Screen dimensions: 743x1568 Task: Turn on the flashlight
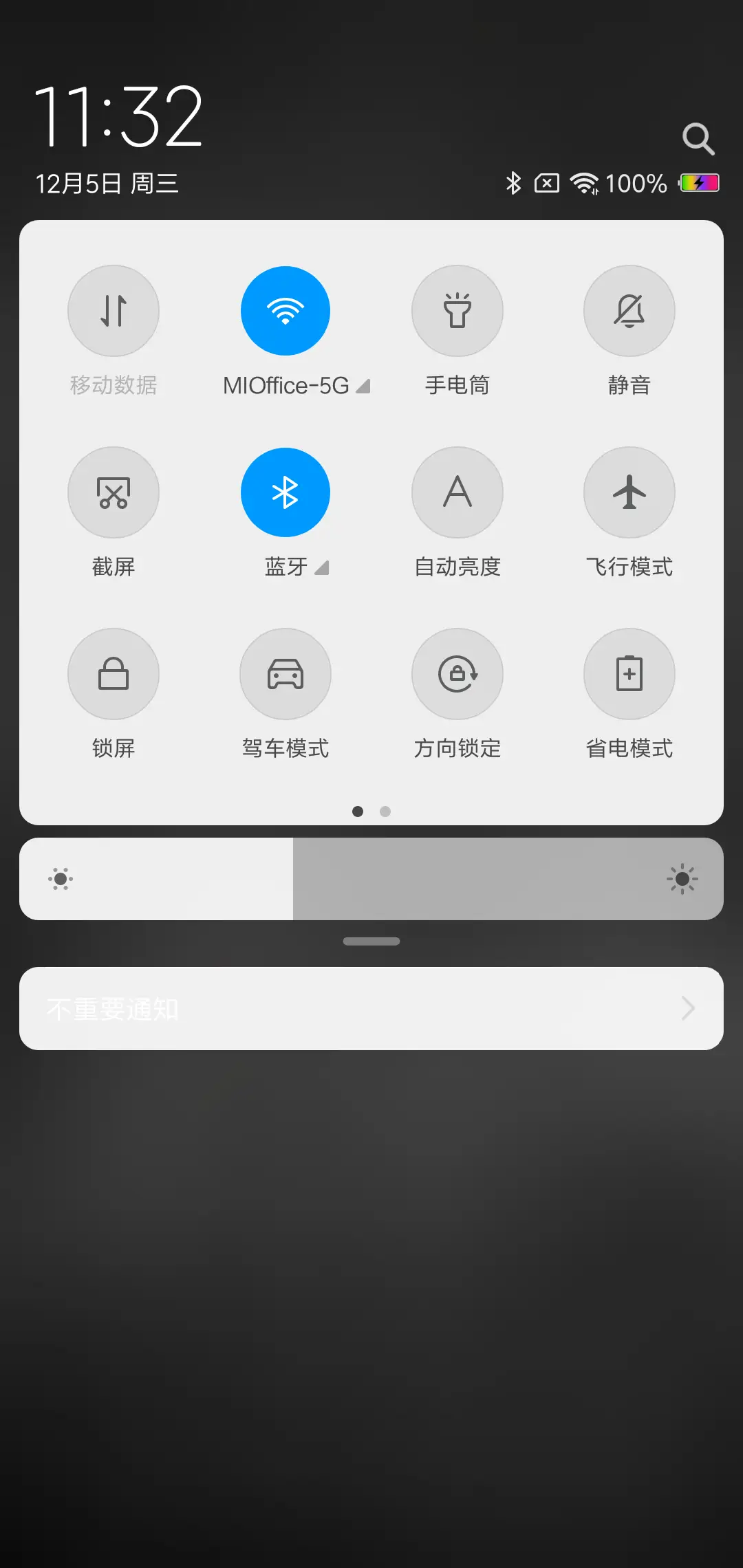coord(457,311)
